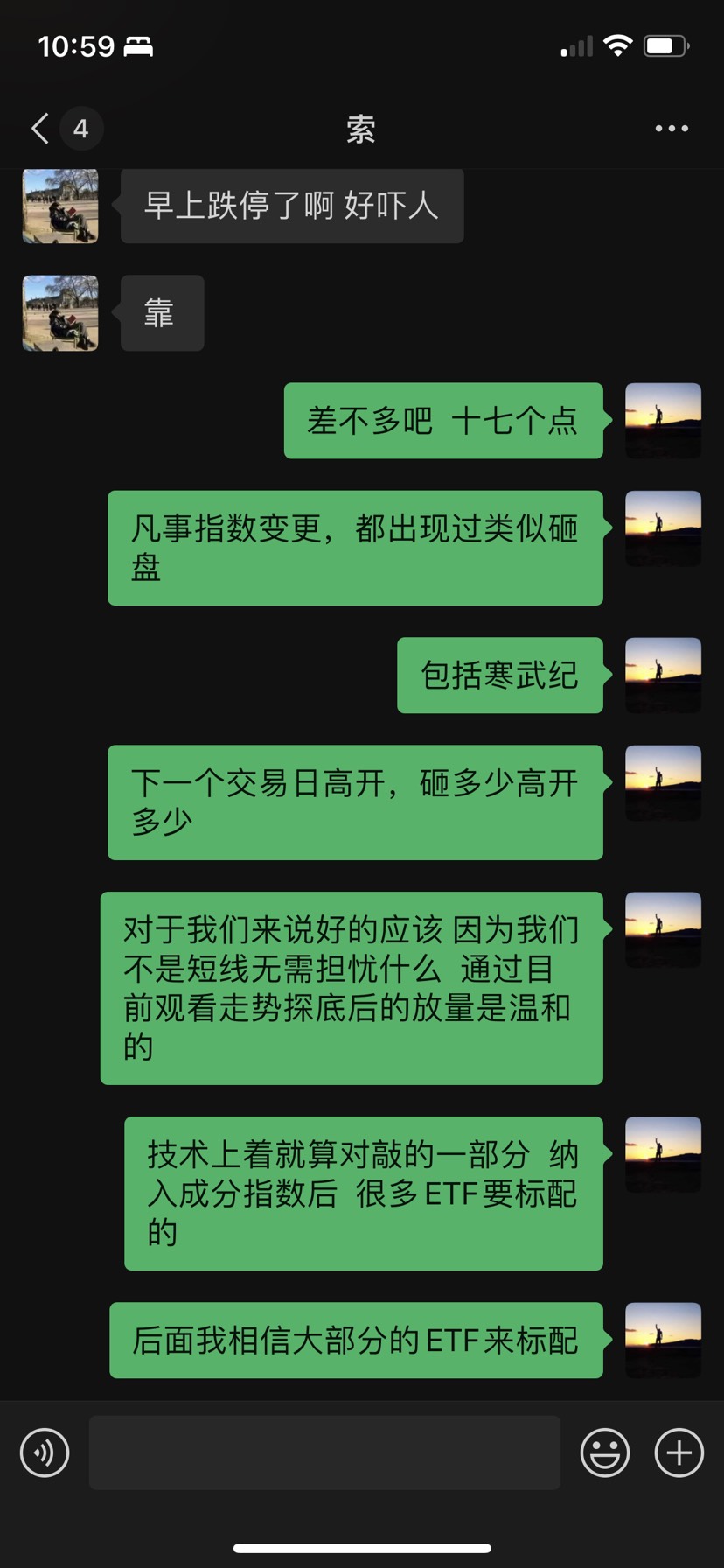
Task: Go back to the chat list
Action: (x=40, y=129)
